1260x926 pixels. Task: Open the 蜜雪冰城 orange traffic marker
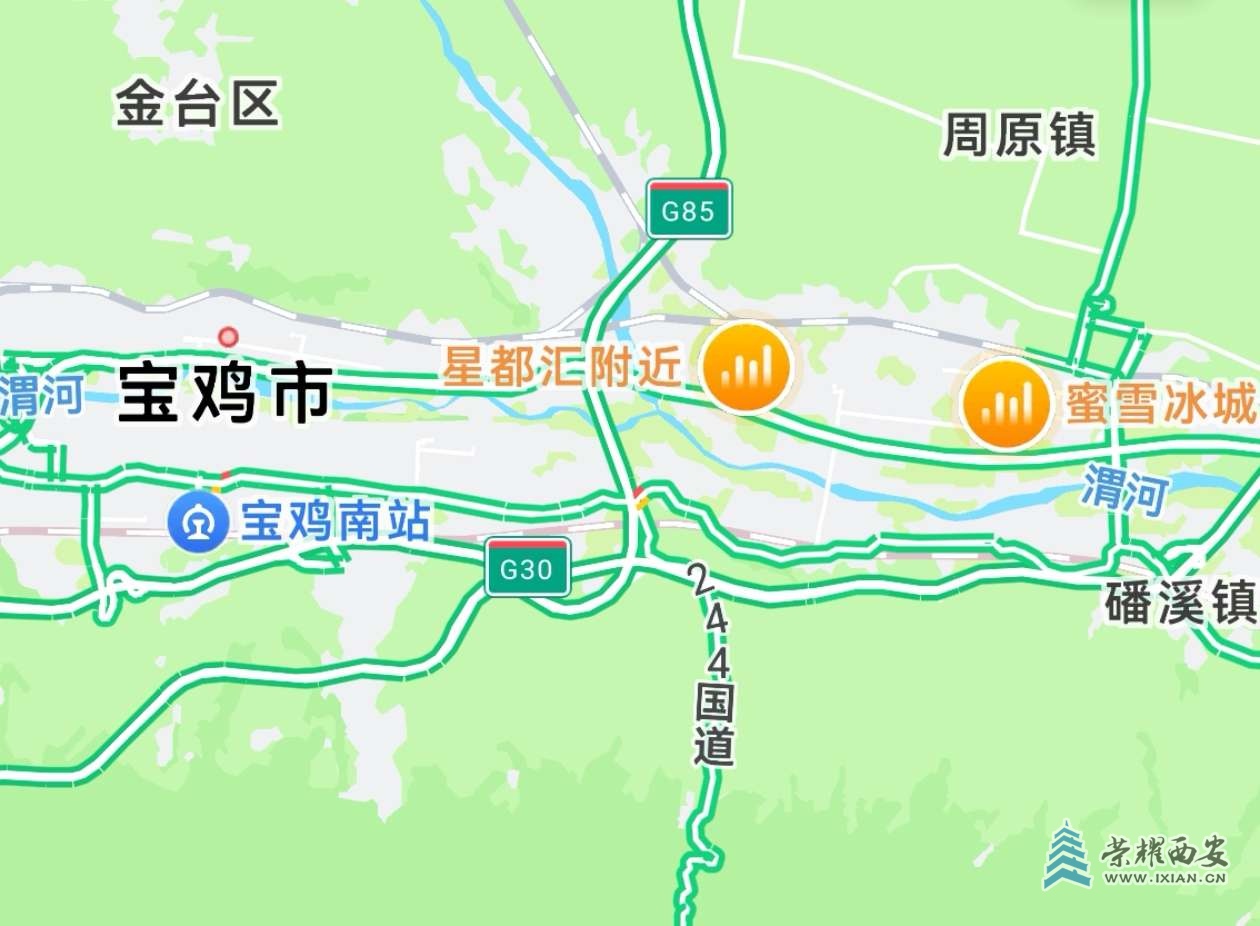pyautogui.click(x=1005, y=405)
